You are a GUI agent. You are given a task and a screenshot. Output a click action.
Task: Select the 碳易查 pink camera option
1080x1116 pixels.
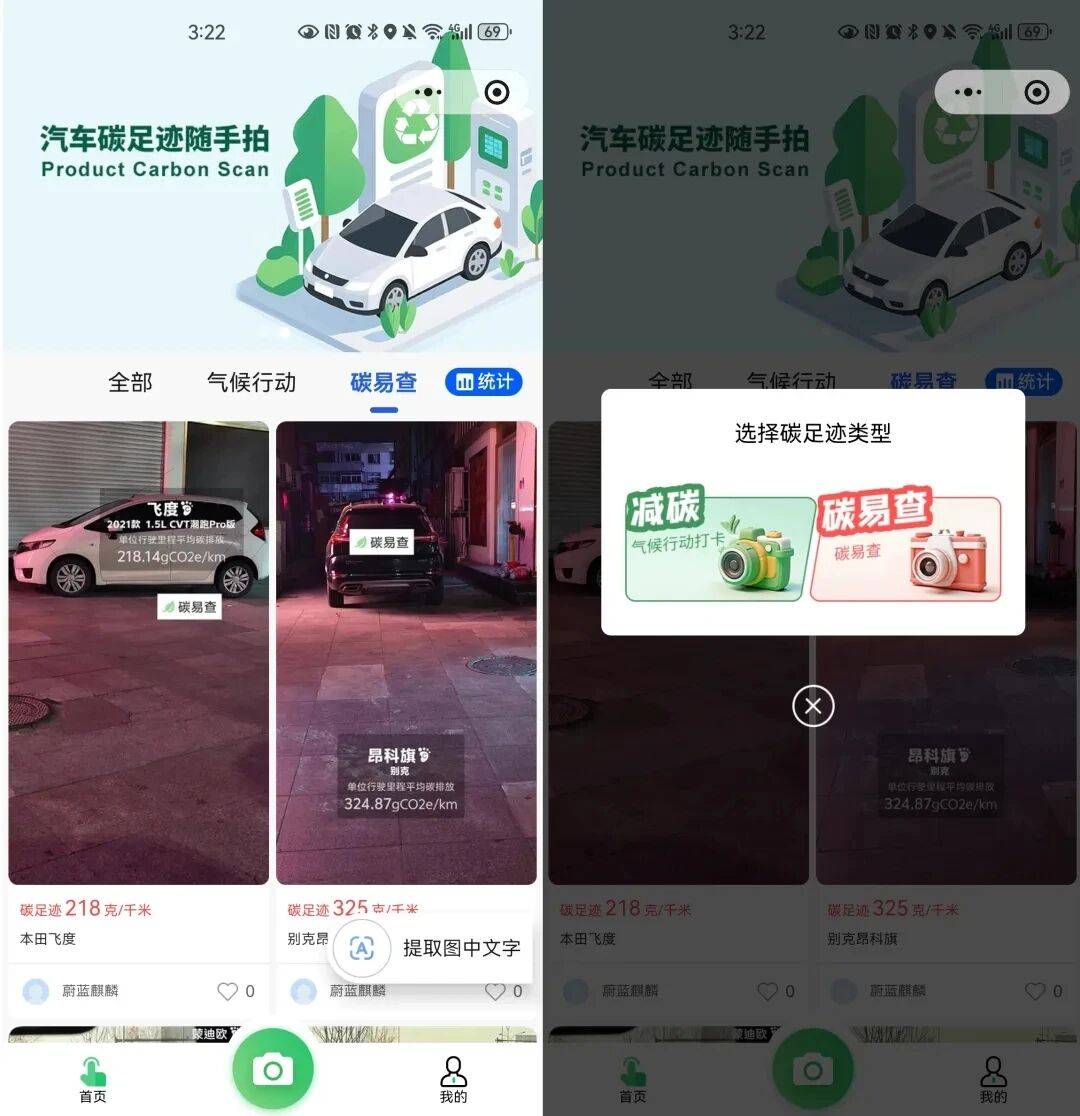pos(906,545)
